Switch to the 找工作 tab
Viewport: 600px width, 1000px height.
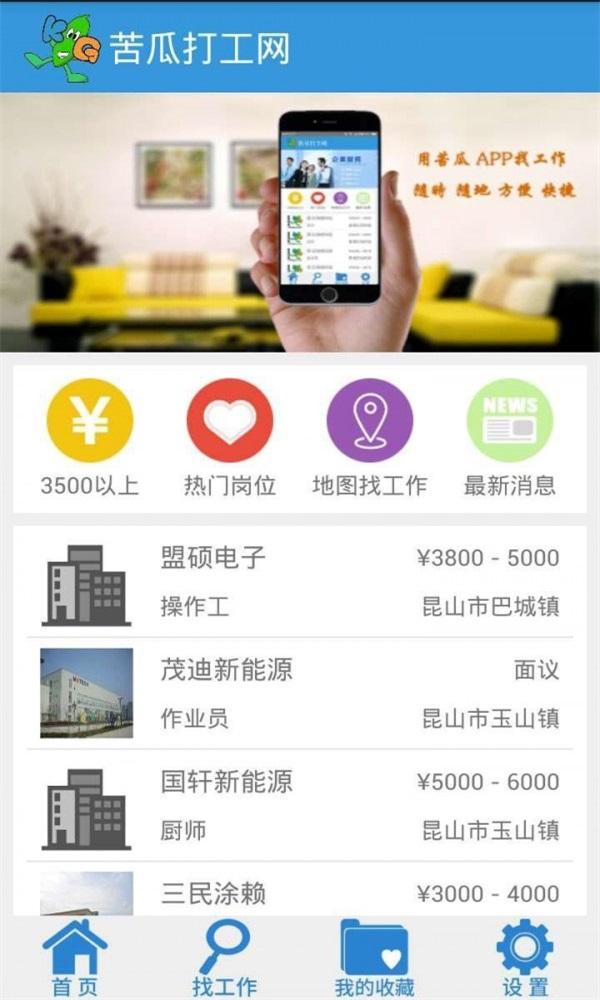click(224, 958)
